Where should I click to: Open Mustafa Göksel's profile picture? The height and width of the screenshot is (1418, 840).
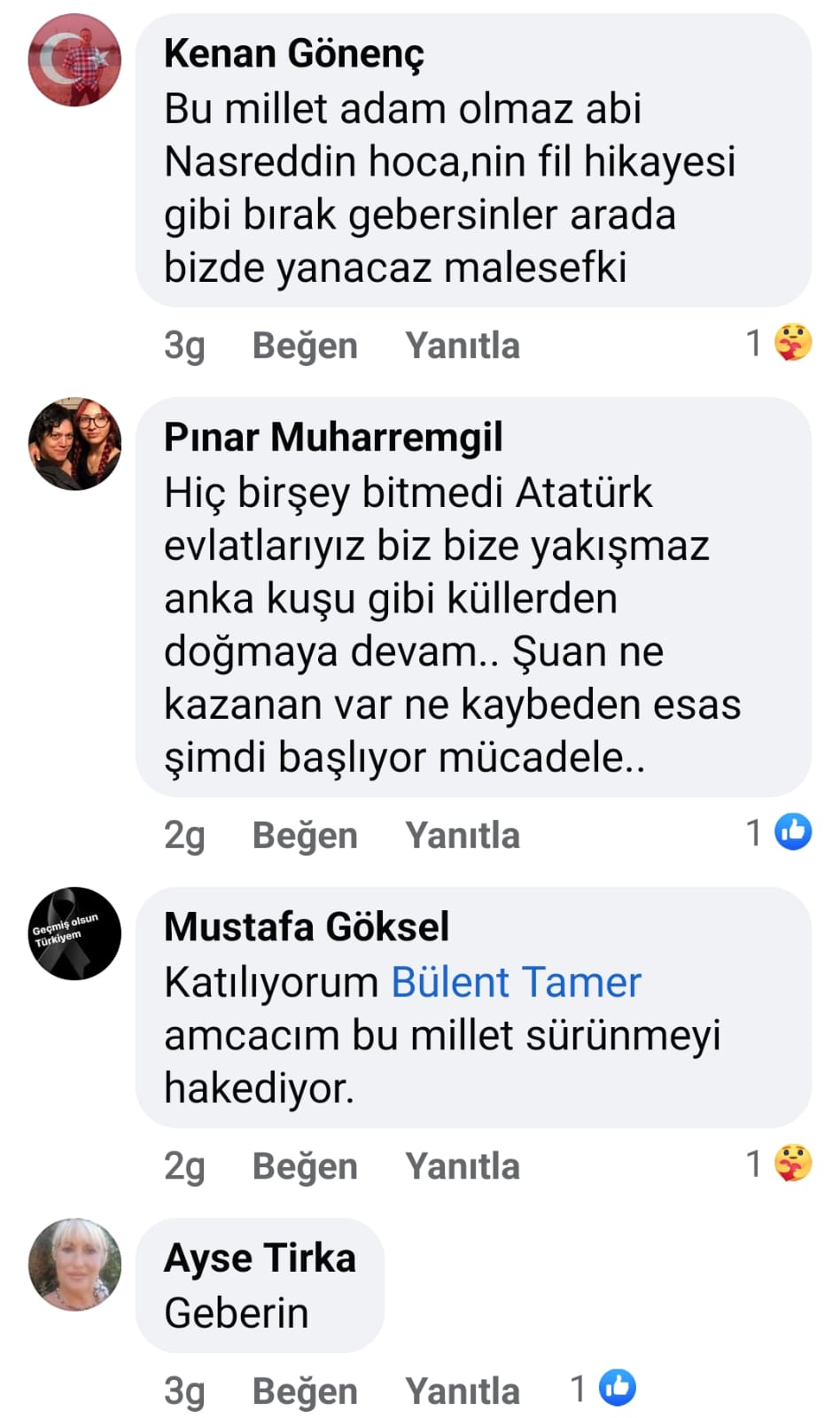pyautogui.click(x=74, y=933)
